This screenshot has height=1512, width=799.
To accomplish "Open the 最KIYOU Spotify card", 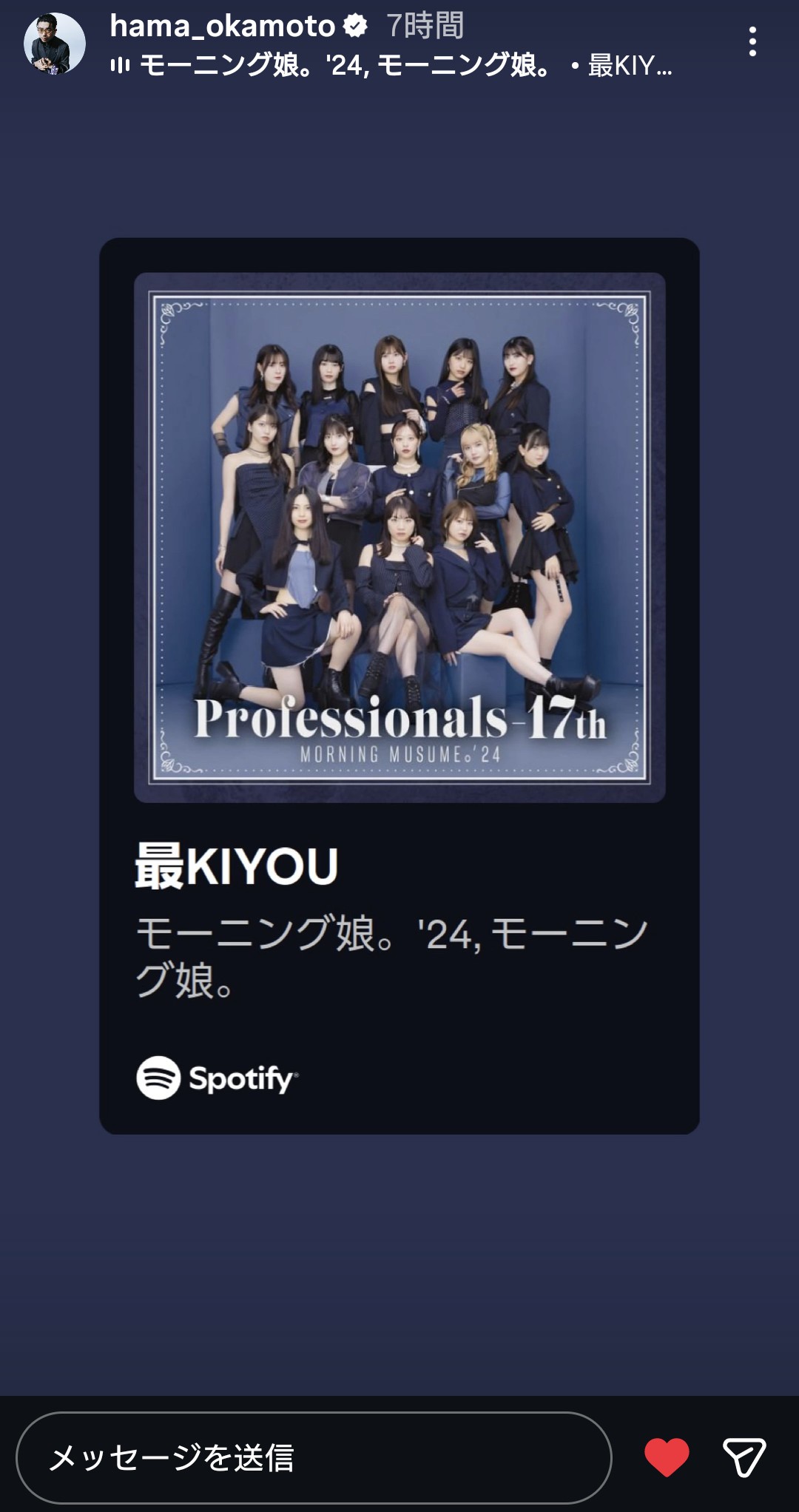I will point(399,685).
